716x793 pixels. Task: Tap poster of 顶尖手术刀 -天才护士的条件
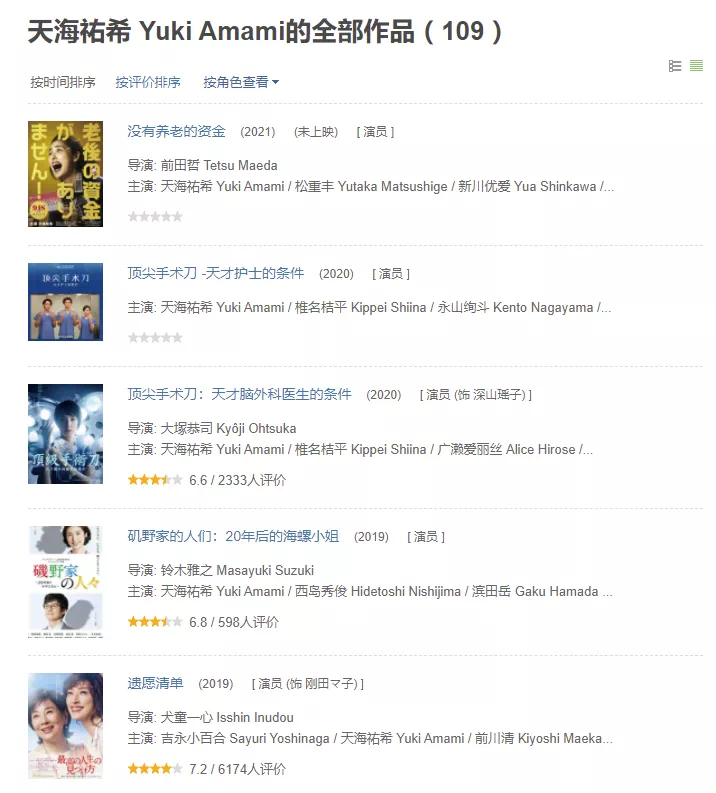(65, 302)
